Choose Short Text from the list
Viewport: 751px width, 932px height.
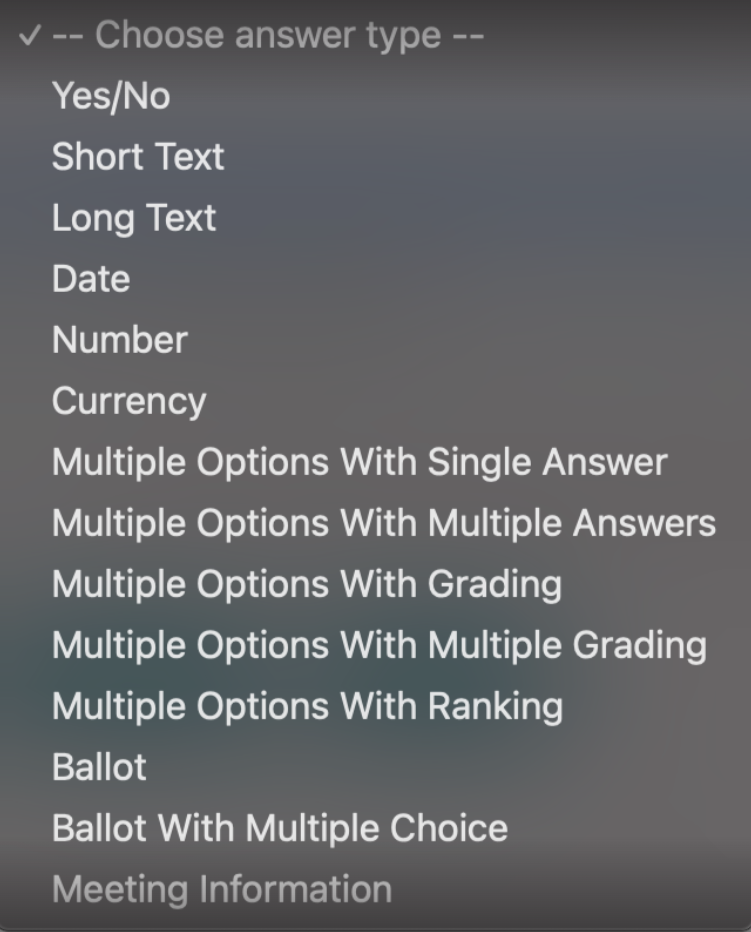(375, 157)
